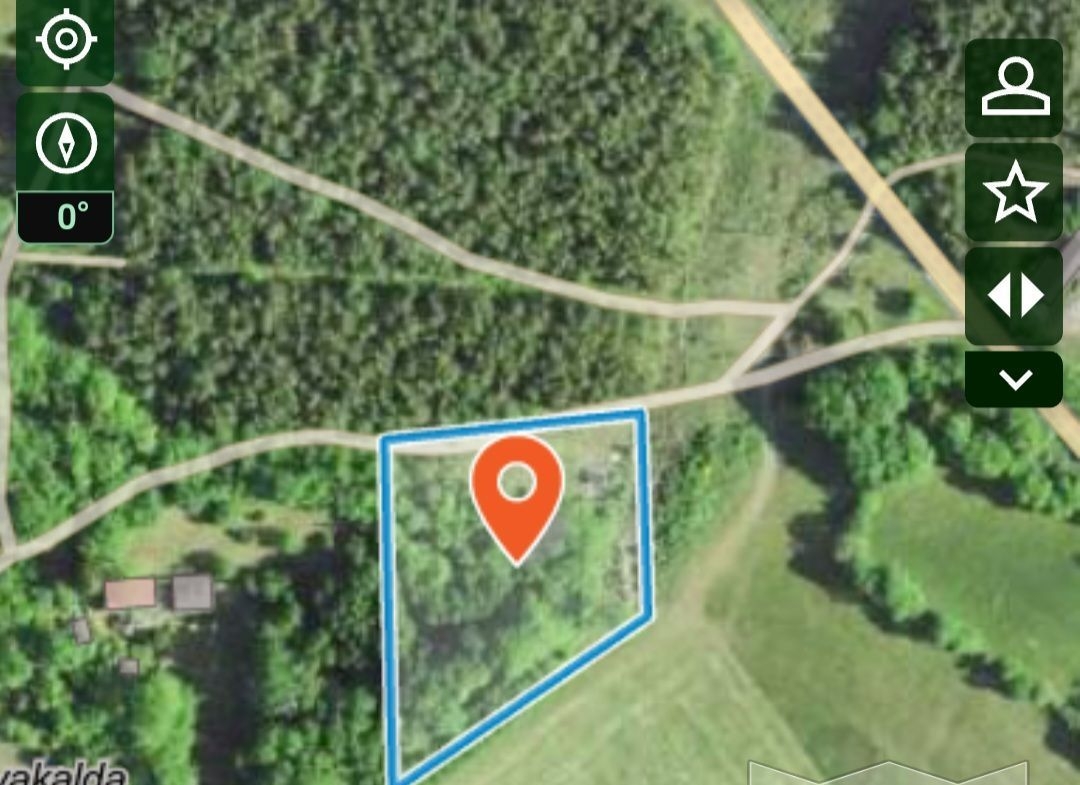Tap the left-right arrows compare button

[x=1014, y=297]
